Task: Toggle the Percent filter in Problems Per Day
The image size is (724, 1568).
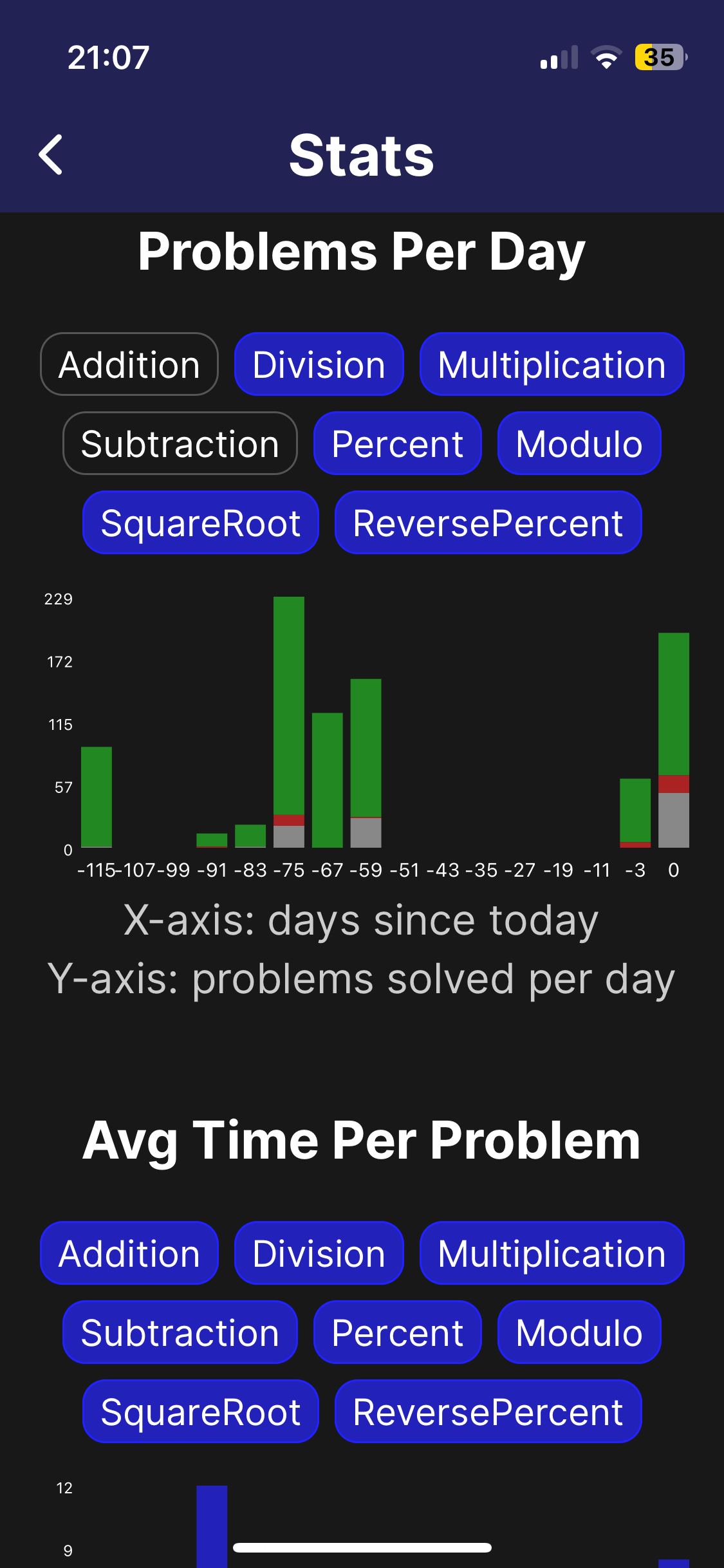Action: [x=397, y=443]
